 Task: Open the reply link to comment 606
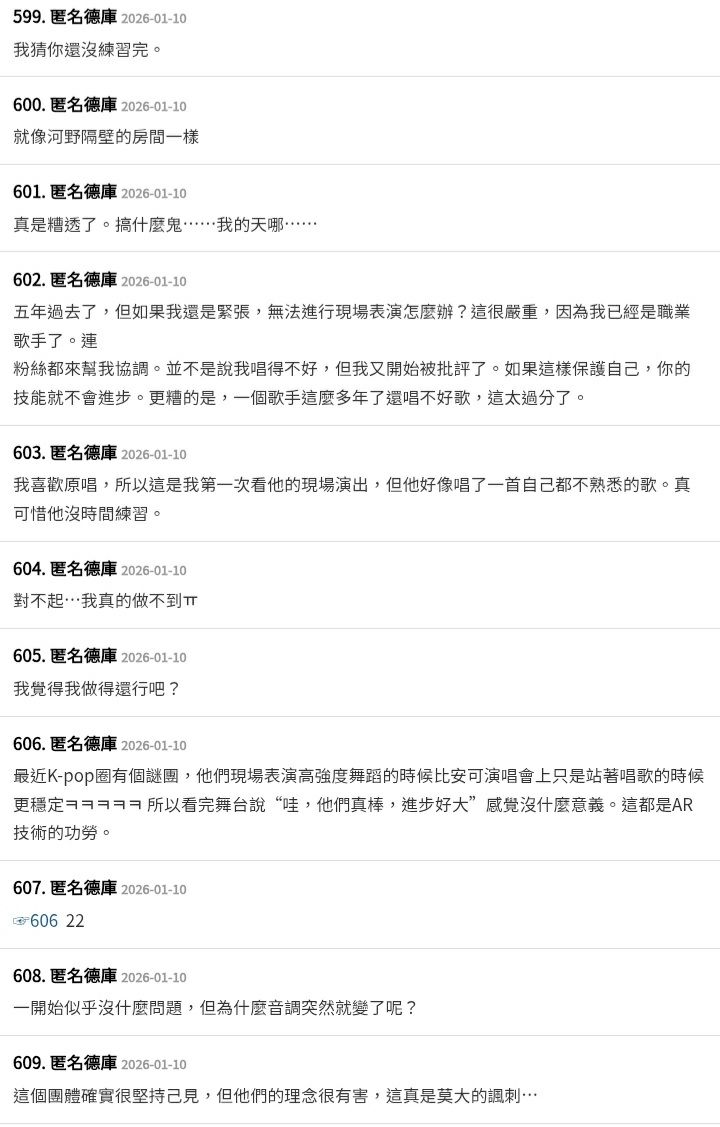click(36, 921)
